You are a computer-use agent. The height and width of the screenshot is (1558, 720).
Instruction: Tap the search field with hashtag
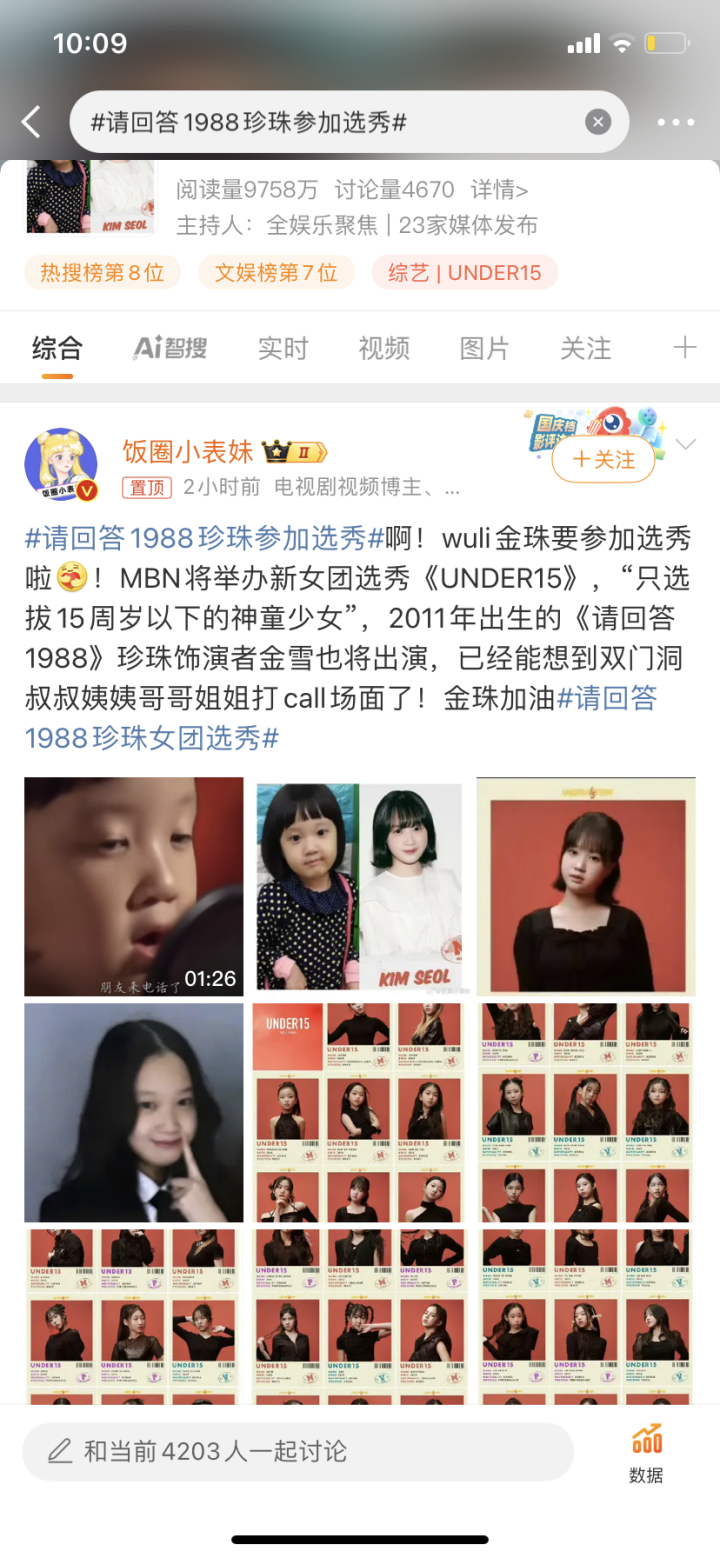[x=349, y=122]
